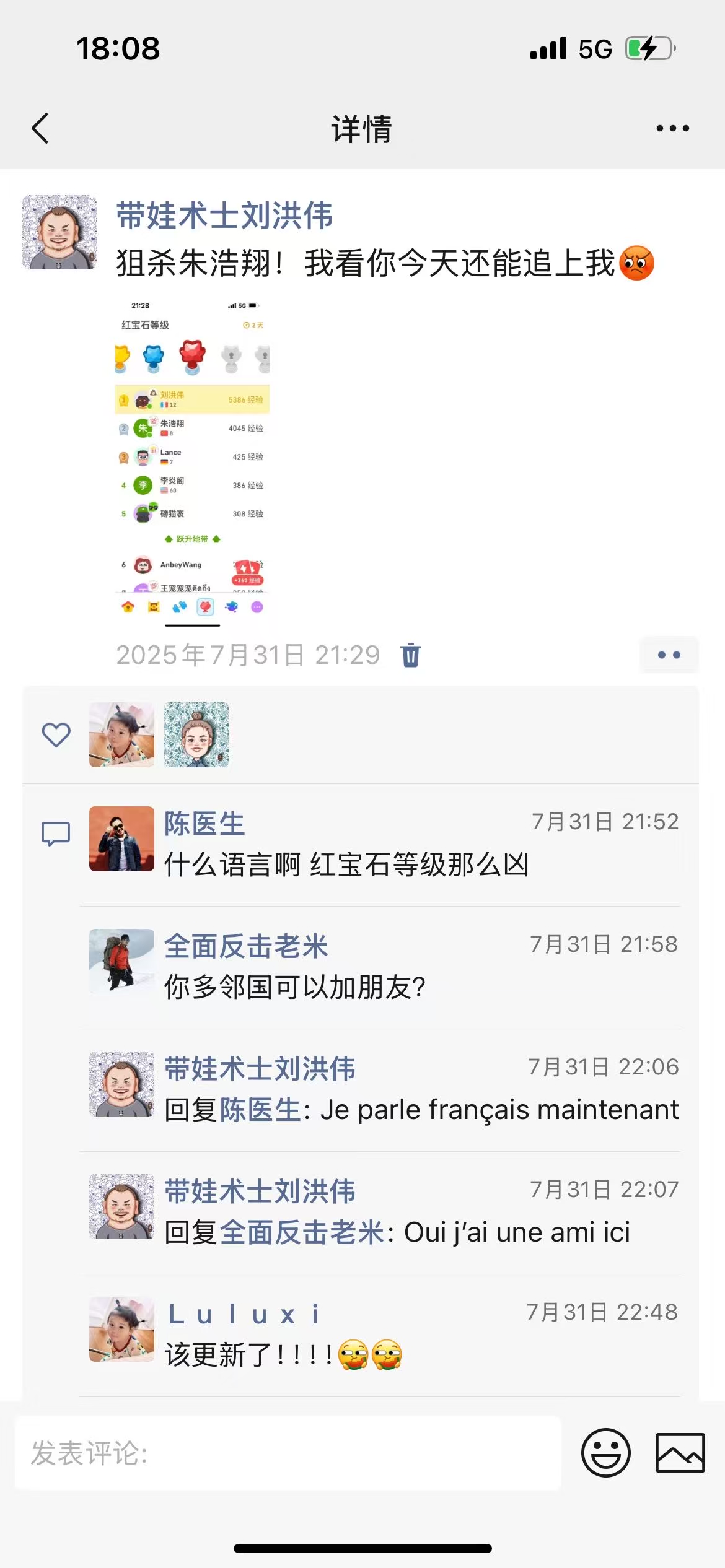Open the like and comment two-dot button
The height and width of the screenshot is (1568, 725).
coord(669,655)
